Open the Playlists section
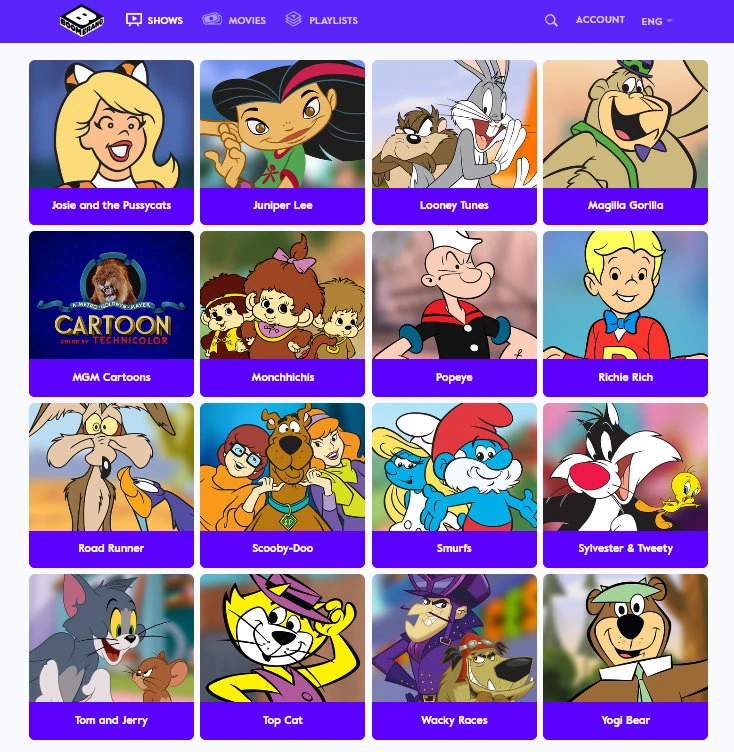 coord(321,20)
